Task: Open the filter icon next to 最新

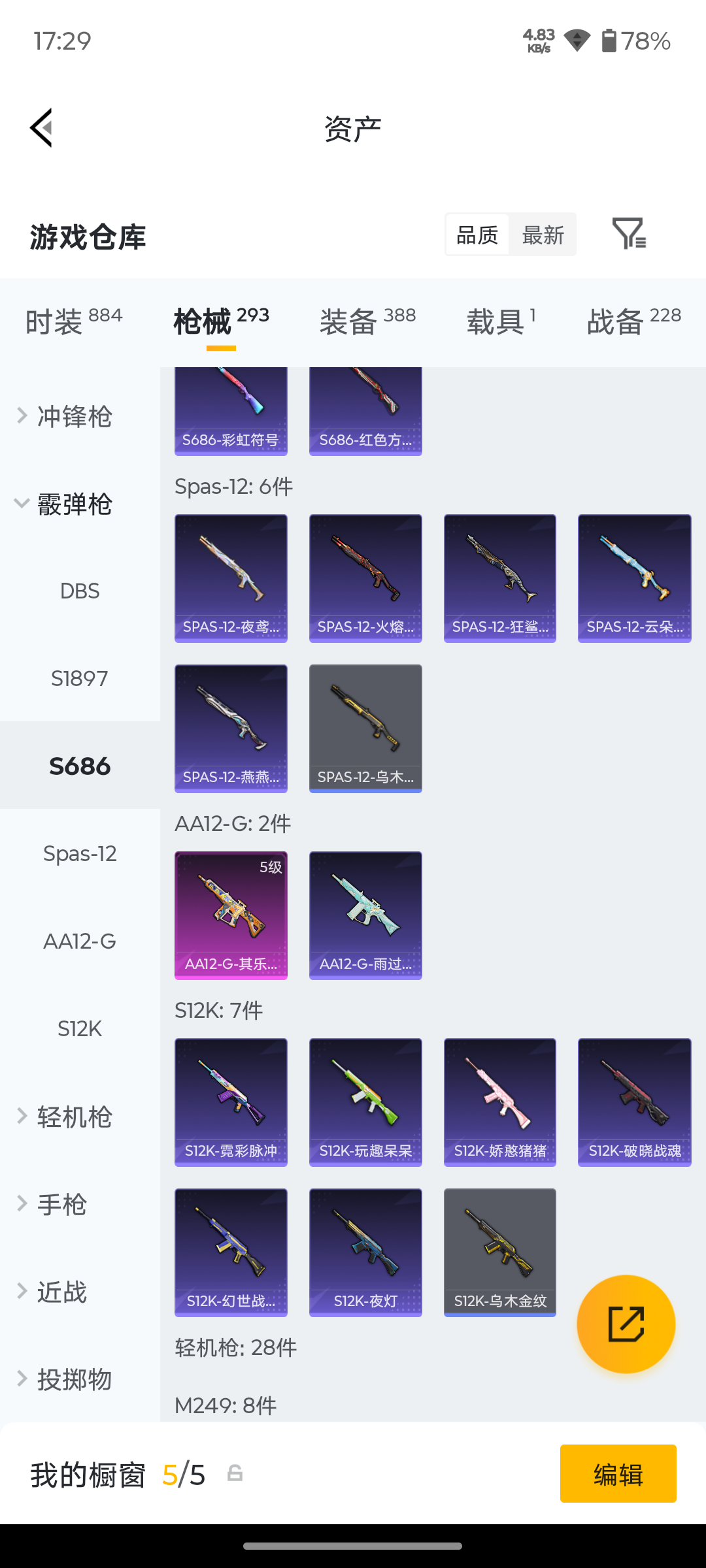Action: click(x=629, y=234)
